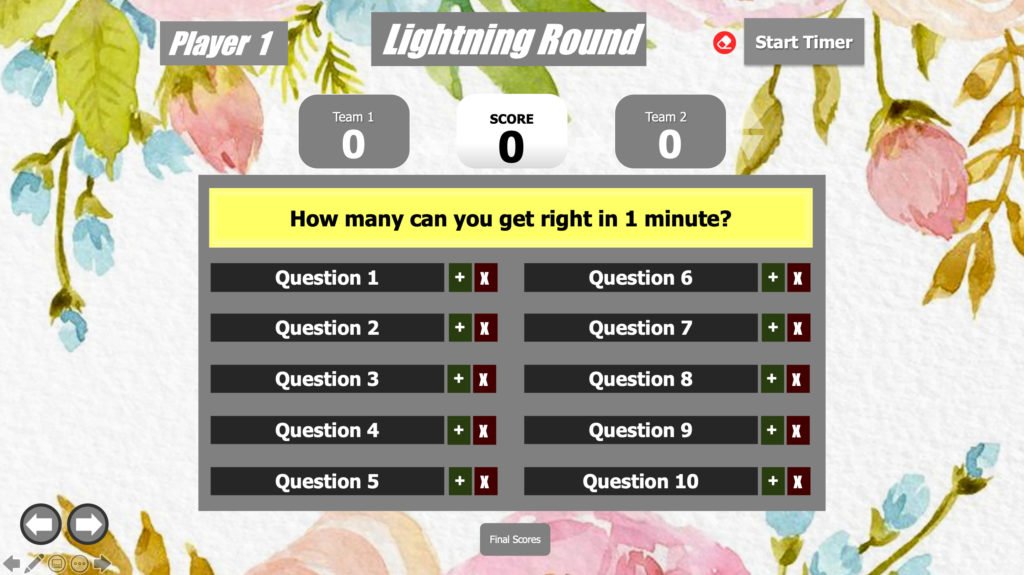
Task: Mark Question 1 wrong with X
Action: tap(485, 278)
